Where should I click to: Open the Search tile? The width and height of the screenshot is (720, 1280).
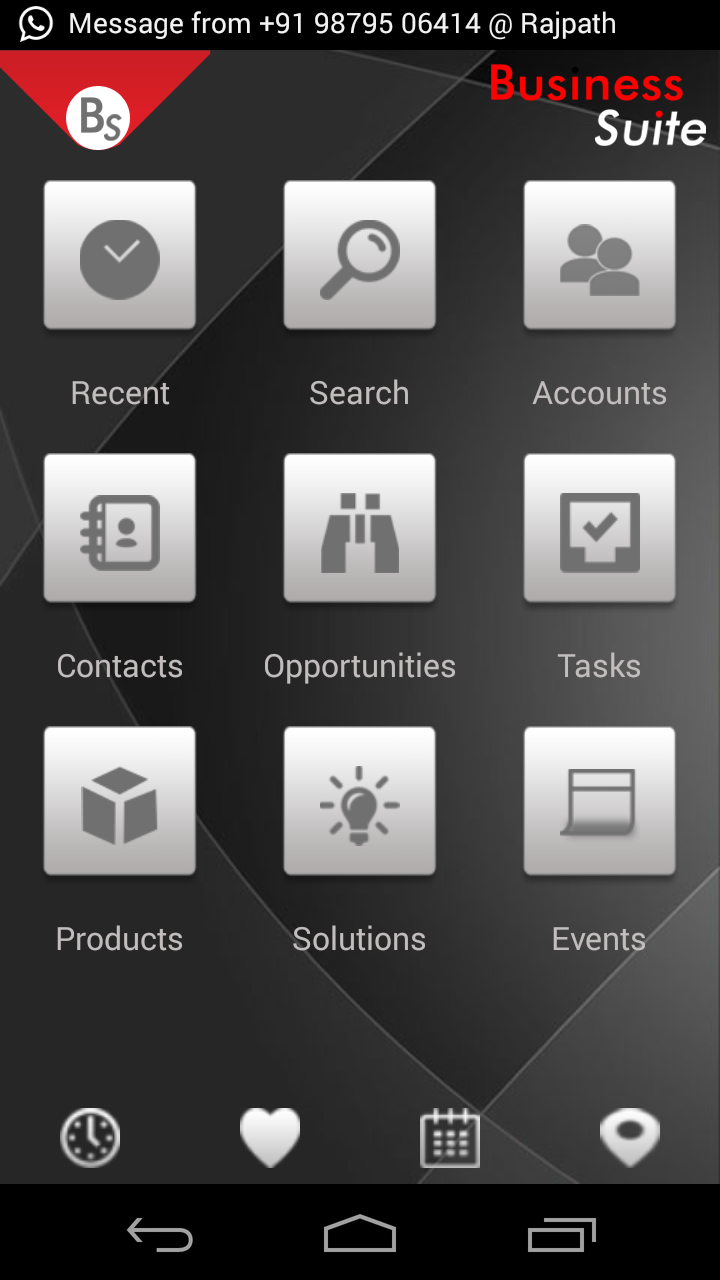click(x=360, y=256)
